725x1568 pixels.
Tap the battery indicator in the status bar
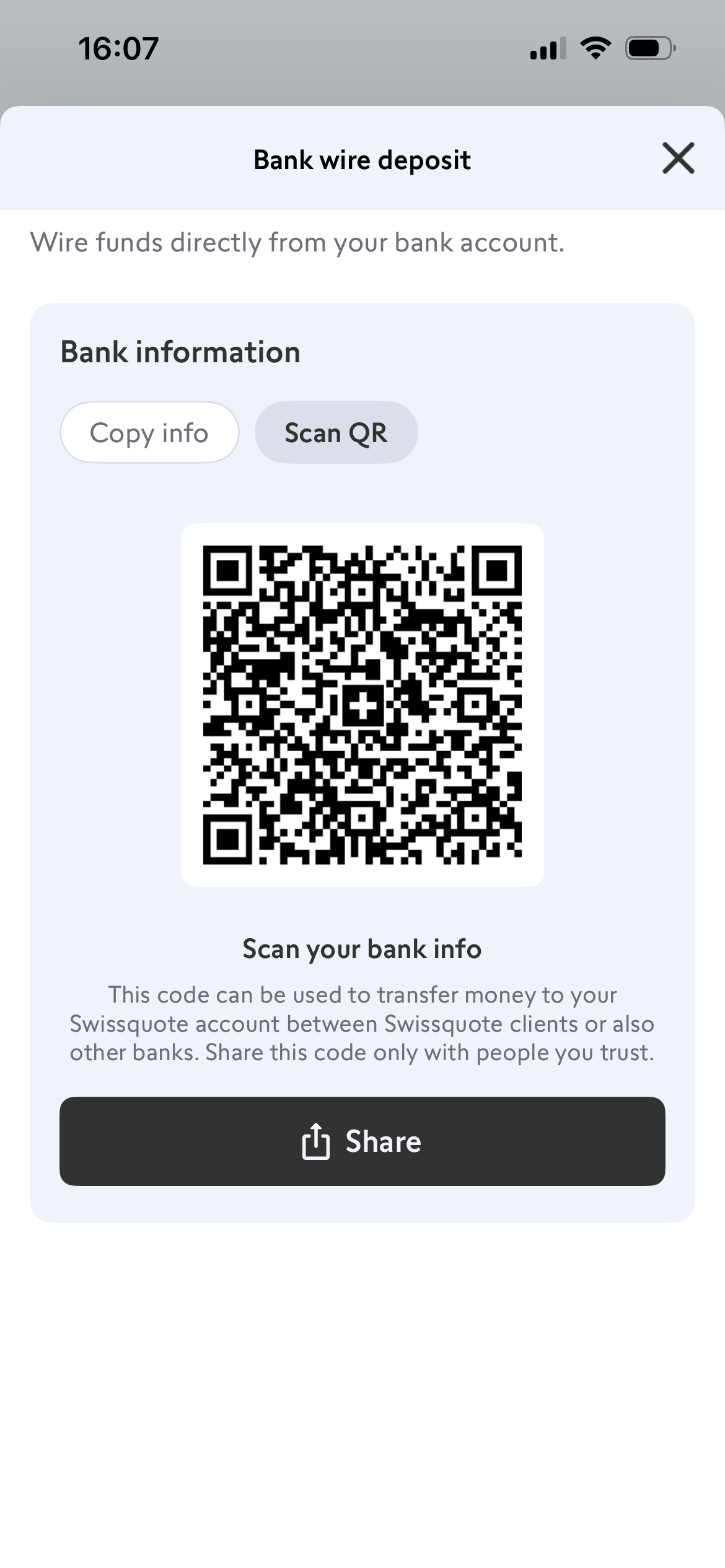click(649, 48)
